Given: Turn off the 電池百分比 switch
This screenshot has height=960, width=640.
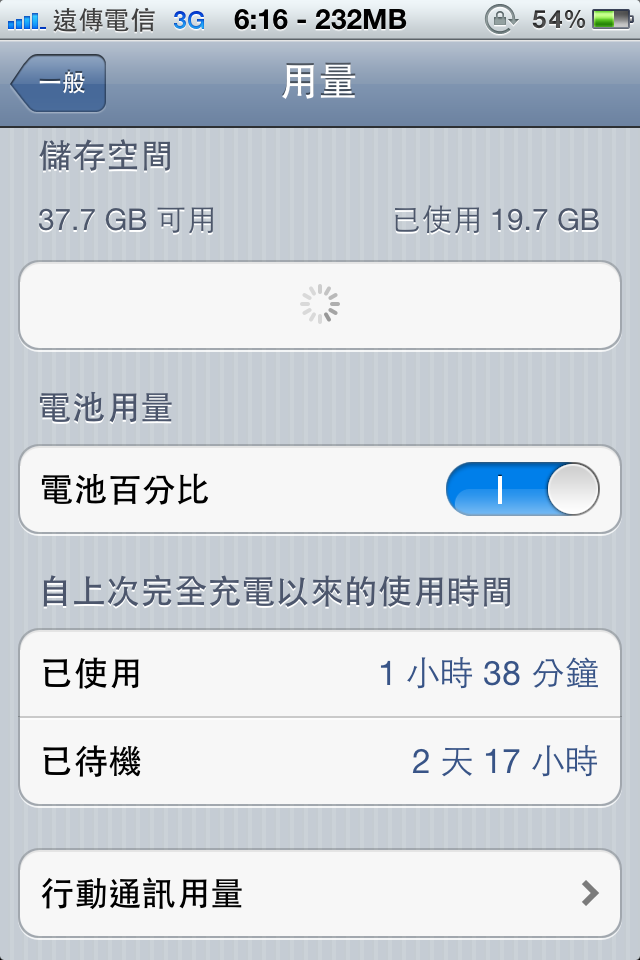Looking at the screenshot, I should pyautogui.click(x=522, y=490).
